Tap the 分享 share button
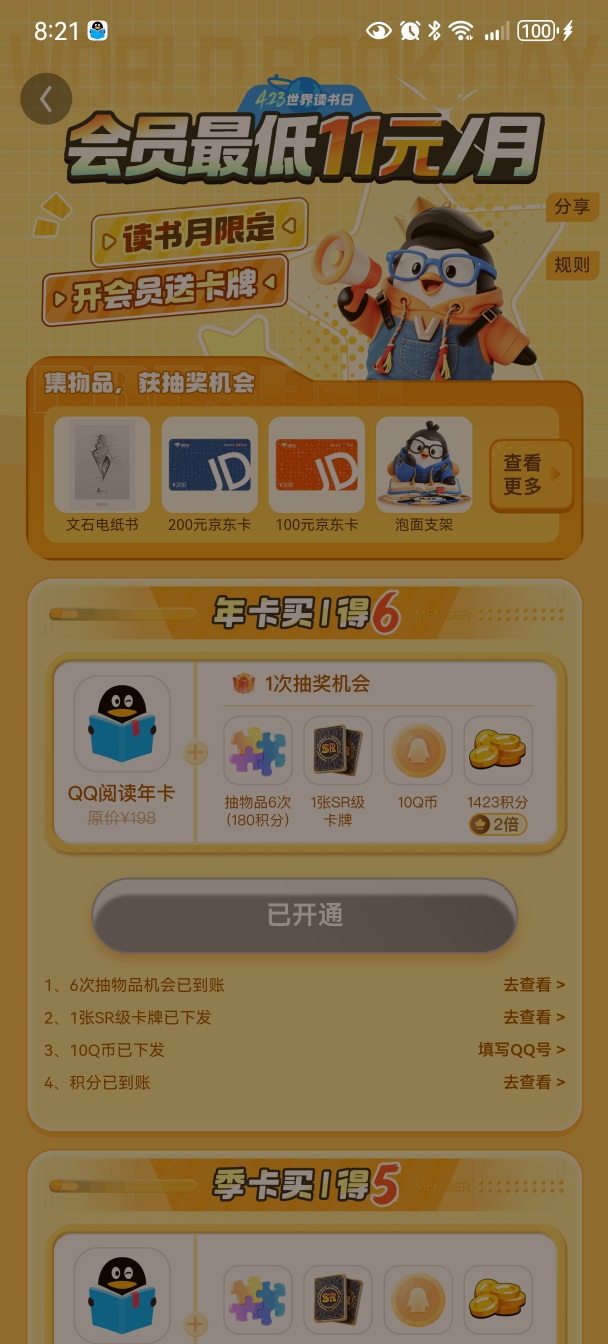Viewport: 608px width, 1344px height. coord(572,207)
